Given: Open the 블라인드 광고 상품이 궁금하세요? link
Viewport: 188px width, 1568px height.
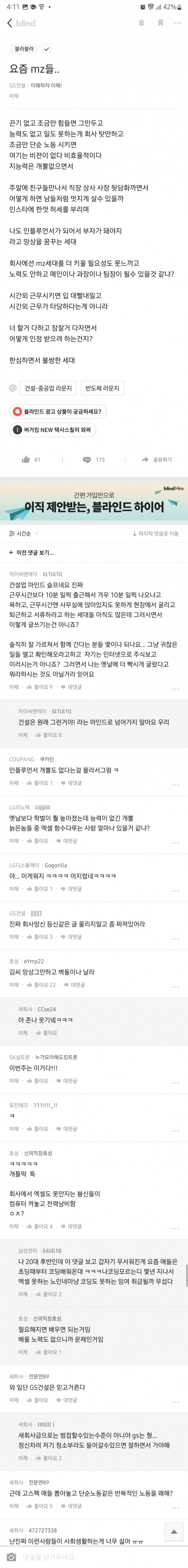Looking at the screenshot, I should pyautogui.click(x=58, y=411).
